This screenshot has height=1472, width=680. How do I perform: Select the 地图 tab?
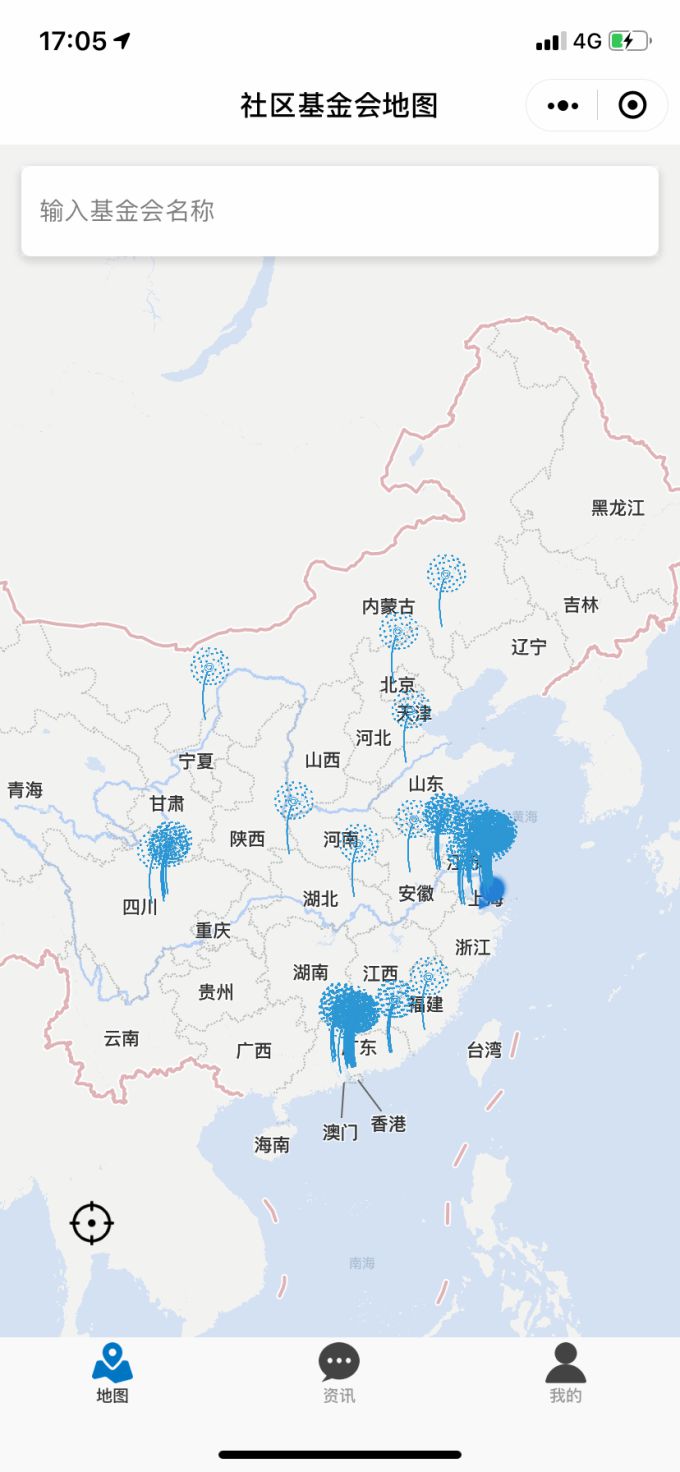point(112,1373)
